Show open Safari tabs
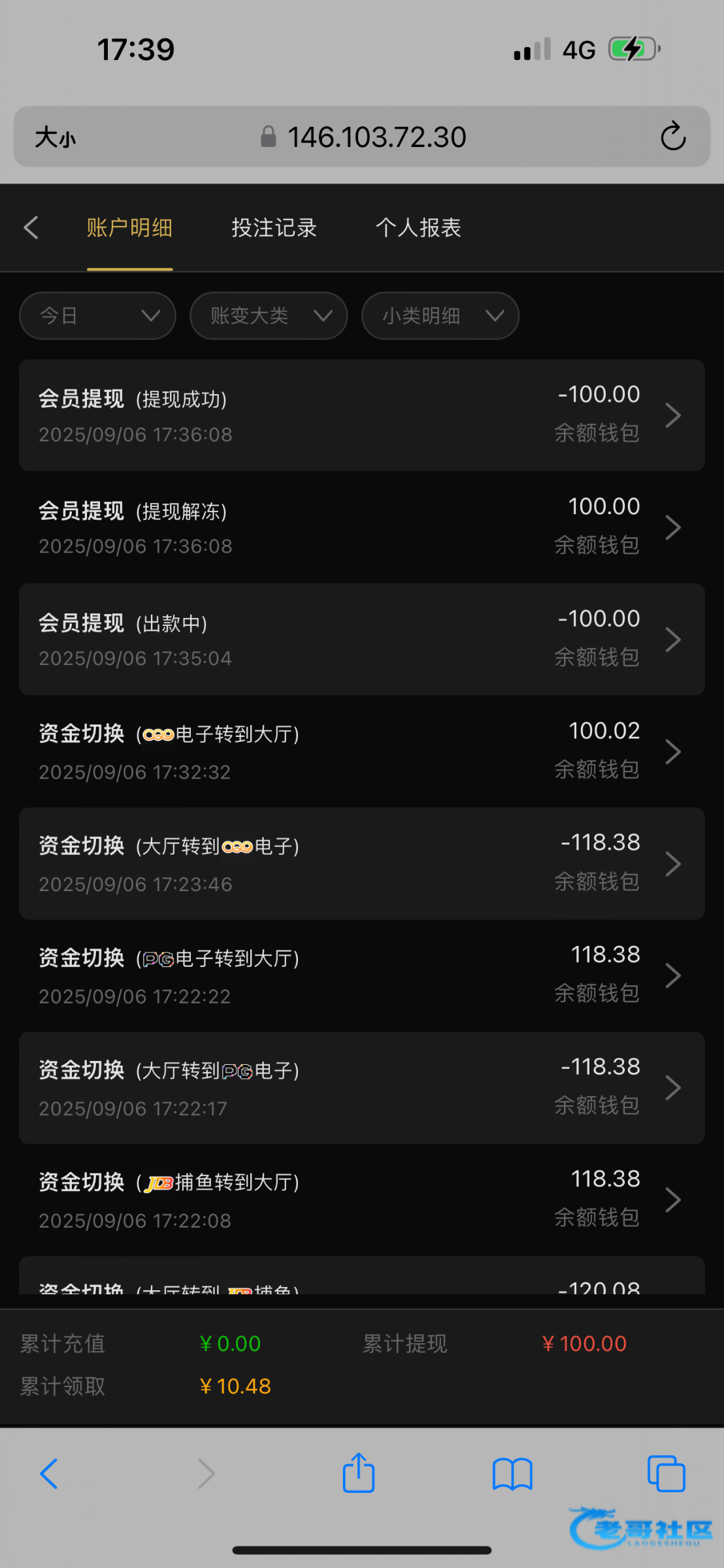 (666, 1474)
